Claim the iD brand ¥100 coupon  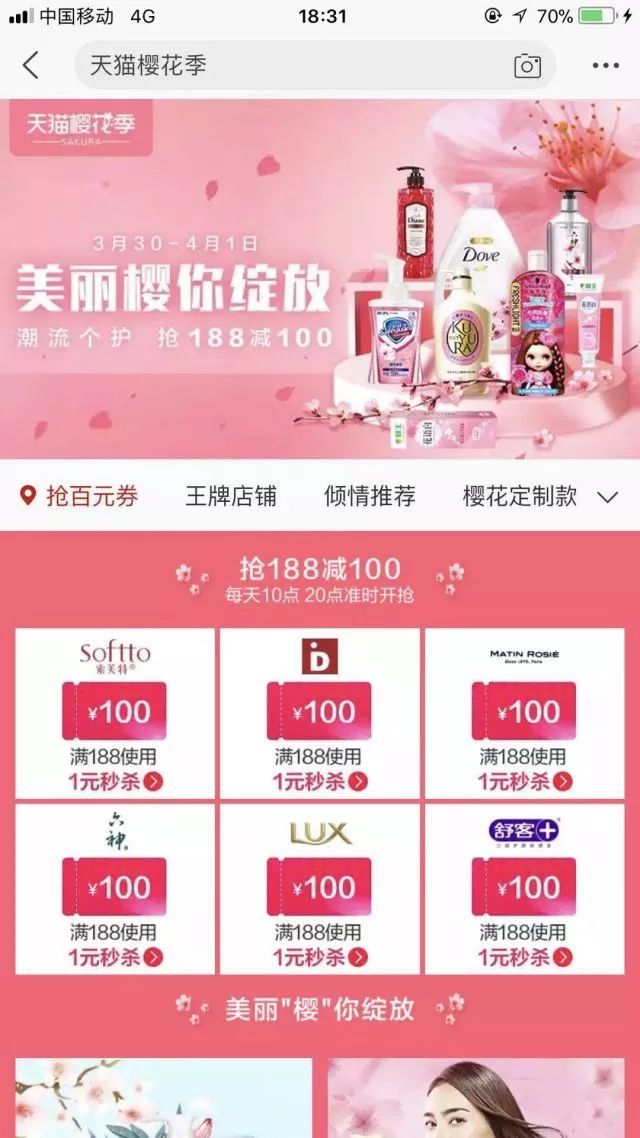[x=320, y=712]
